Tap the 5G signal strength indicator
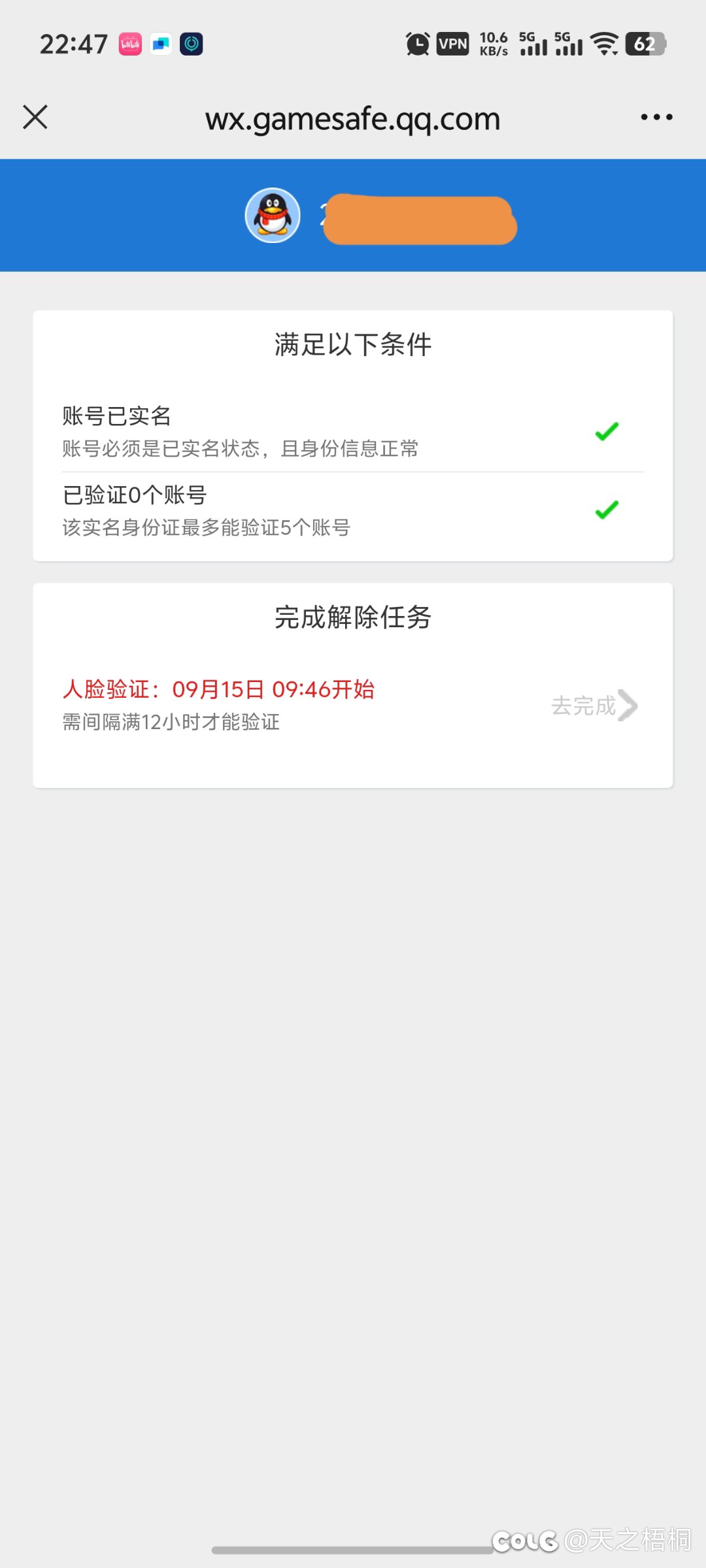Image resolution: width=706 pixels, height=1568 pixels. (x=533, y=43)
